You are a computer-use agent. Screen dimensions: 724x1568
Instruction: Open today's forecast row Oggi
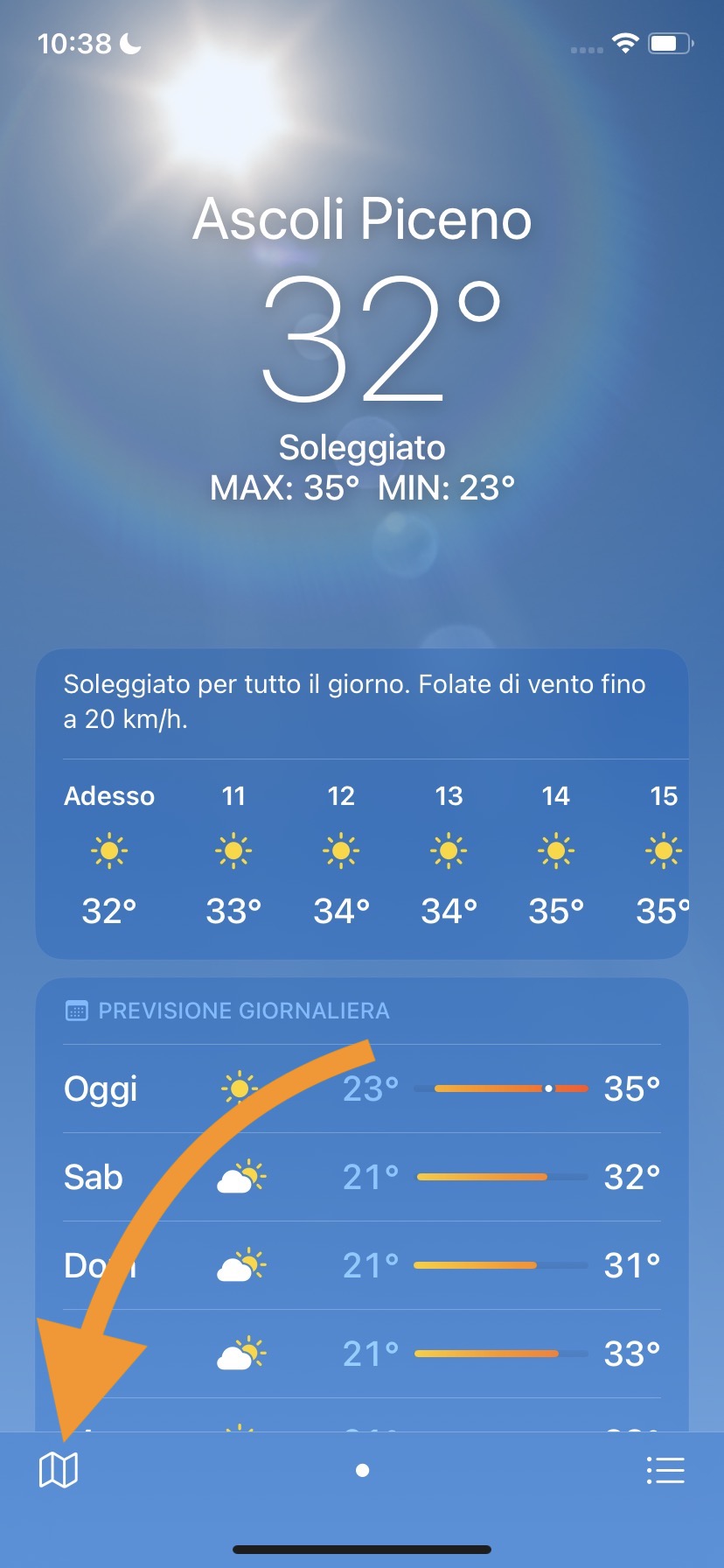pyautogui.click(x=361, y=1088)
